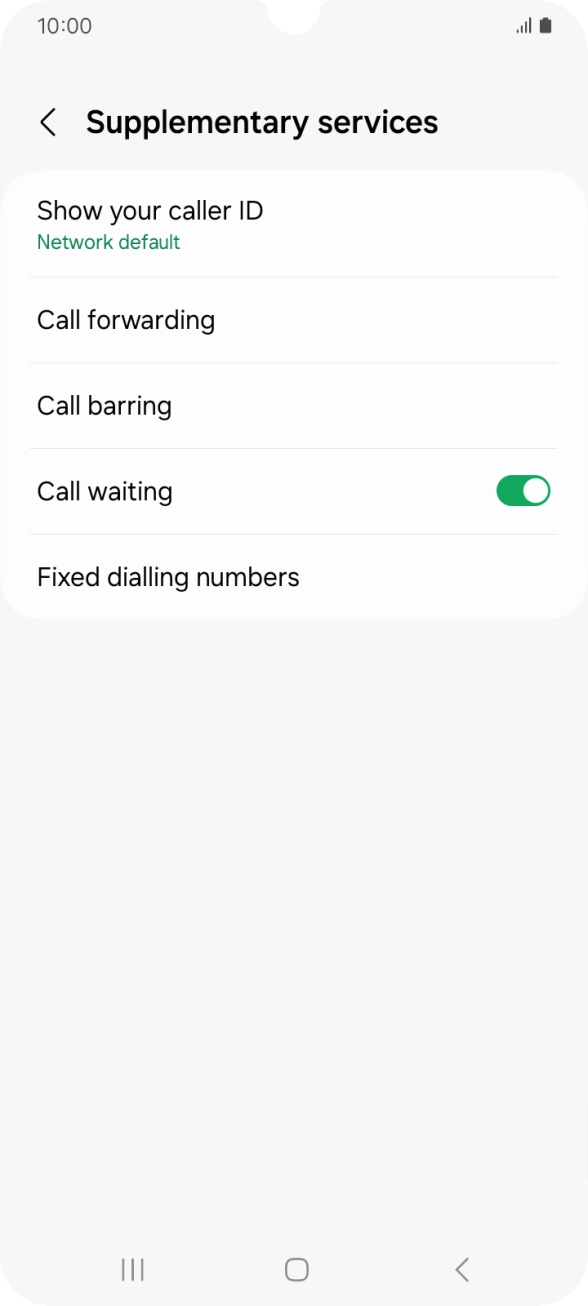588x1306 pixels.
Task: Open Call forwarding options
Action: click(294, 320)
